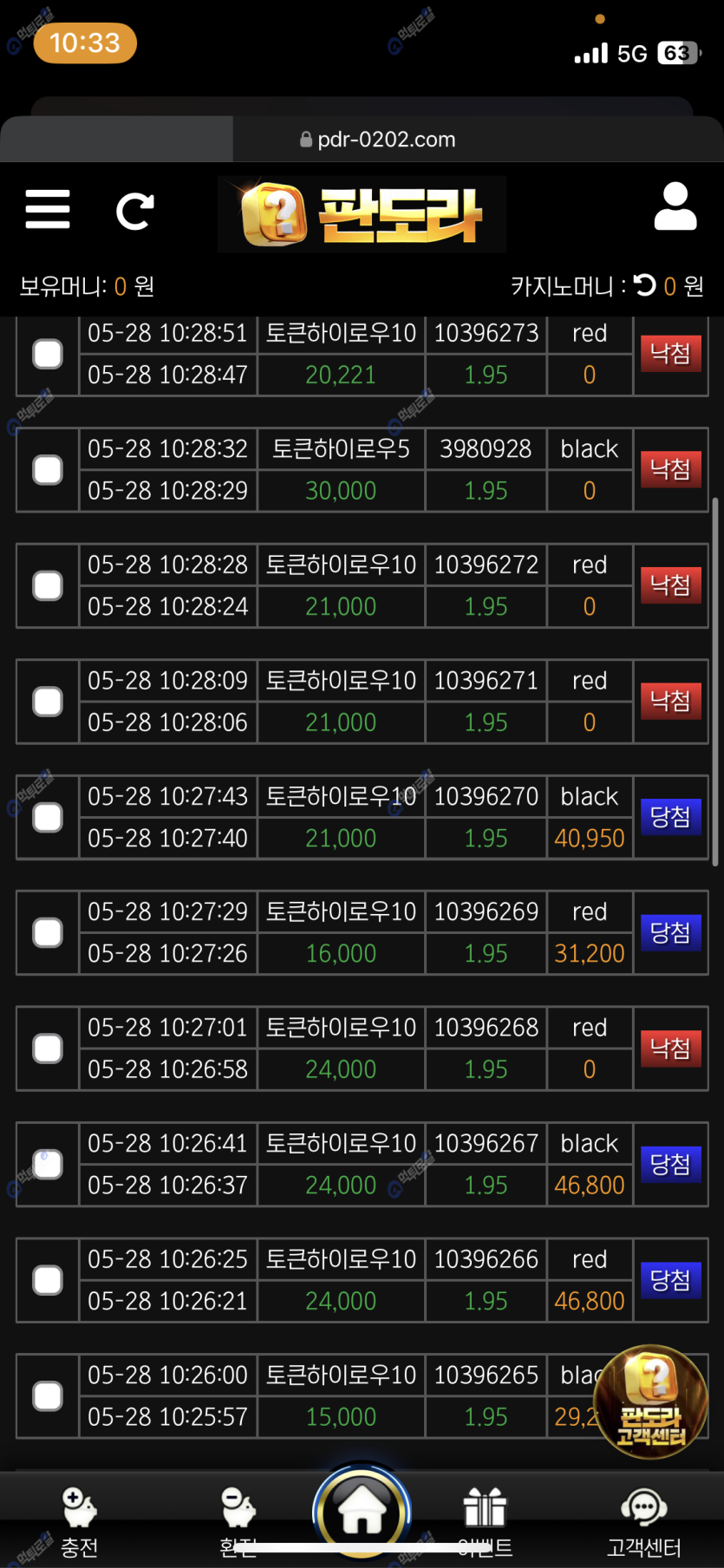
Task: Check the box for bet 10396265
Action: [x=48, y=1396]
